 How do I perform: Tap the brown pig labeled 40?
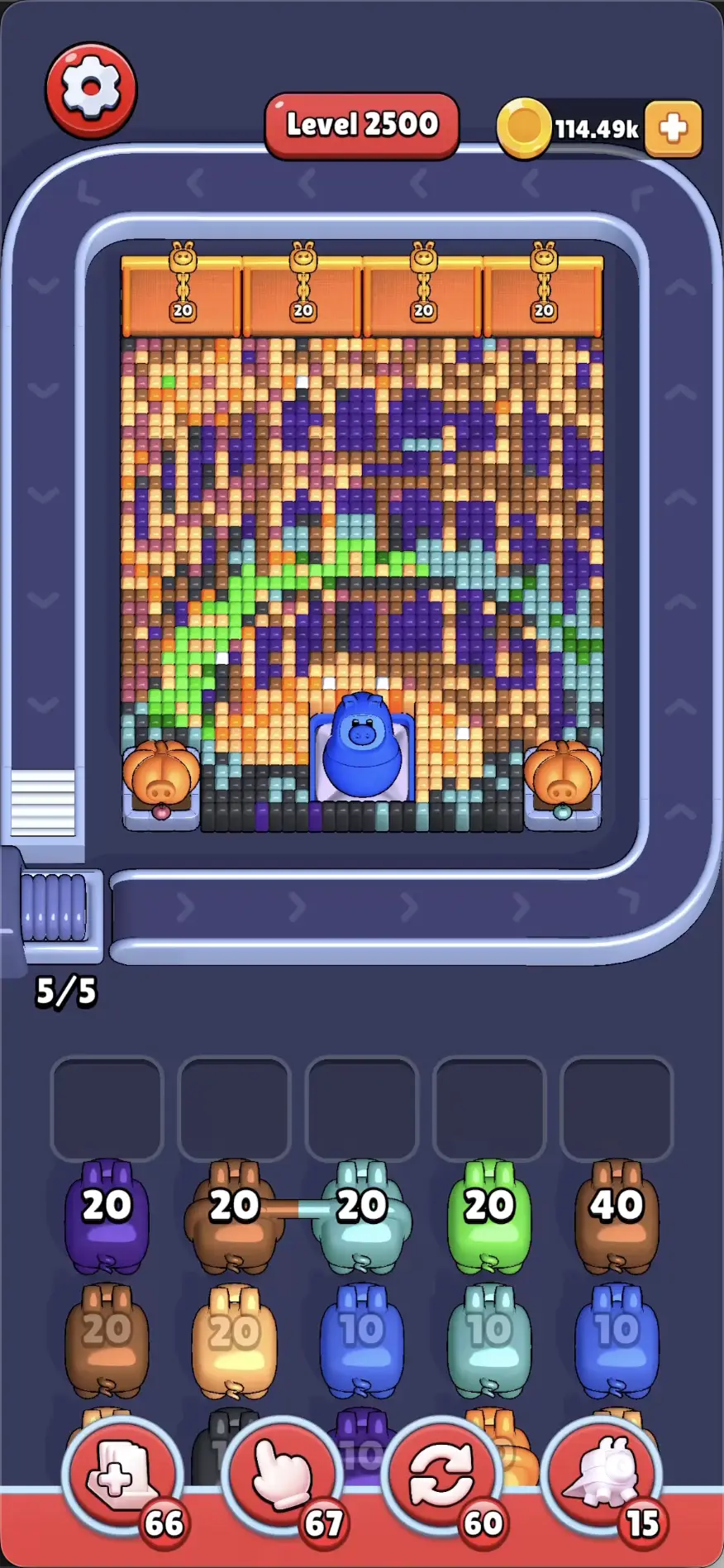point(617,1215)
